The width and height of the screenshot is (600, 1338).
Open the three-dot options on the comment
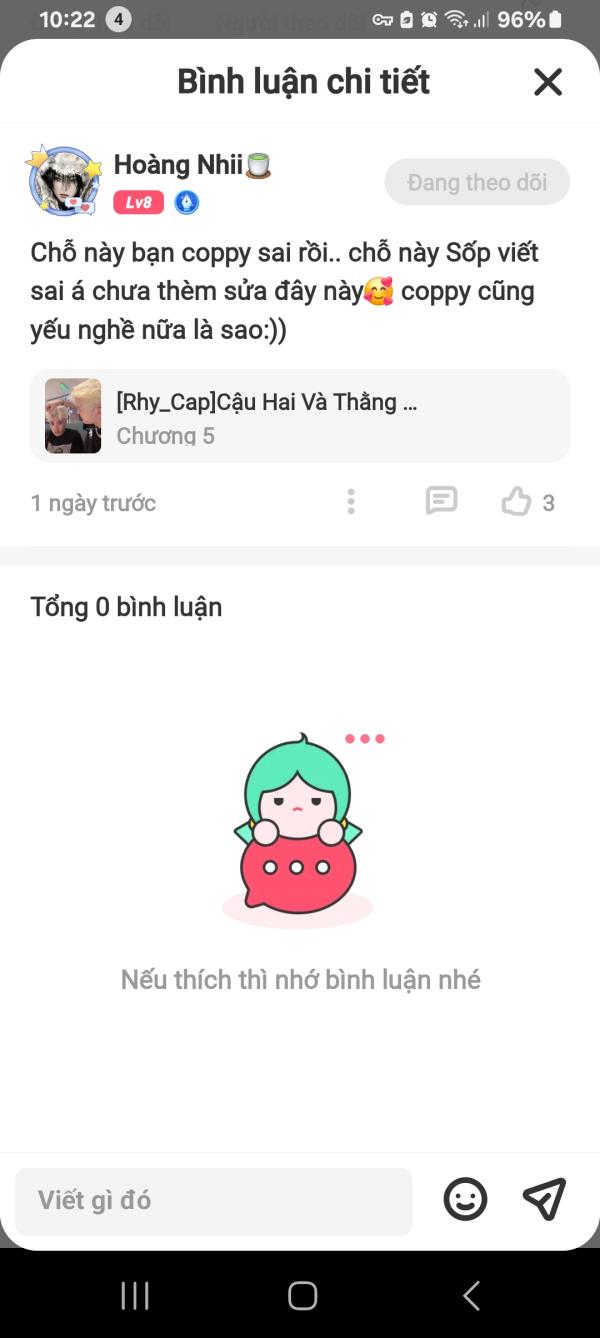[351, 502]
